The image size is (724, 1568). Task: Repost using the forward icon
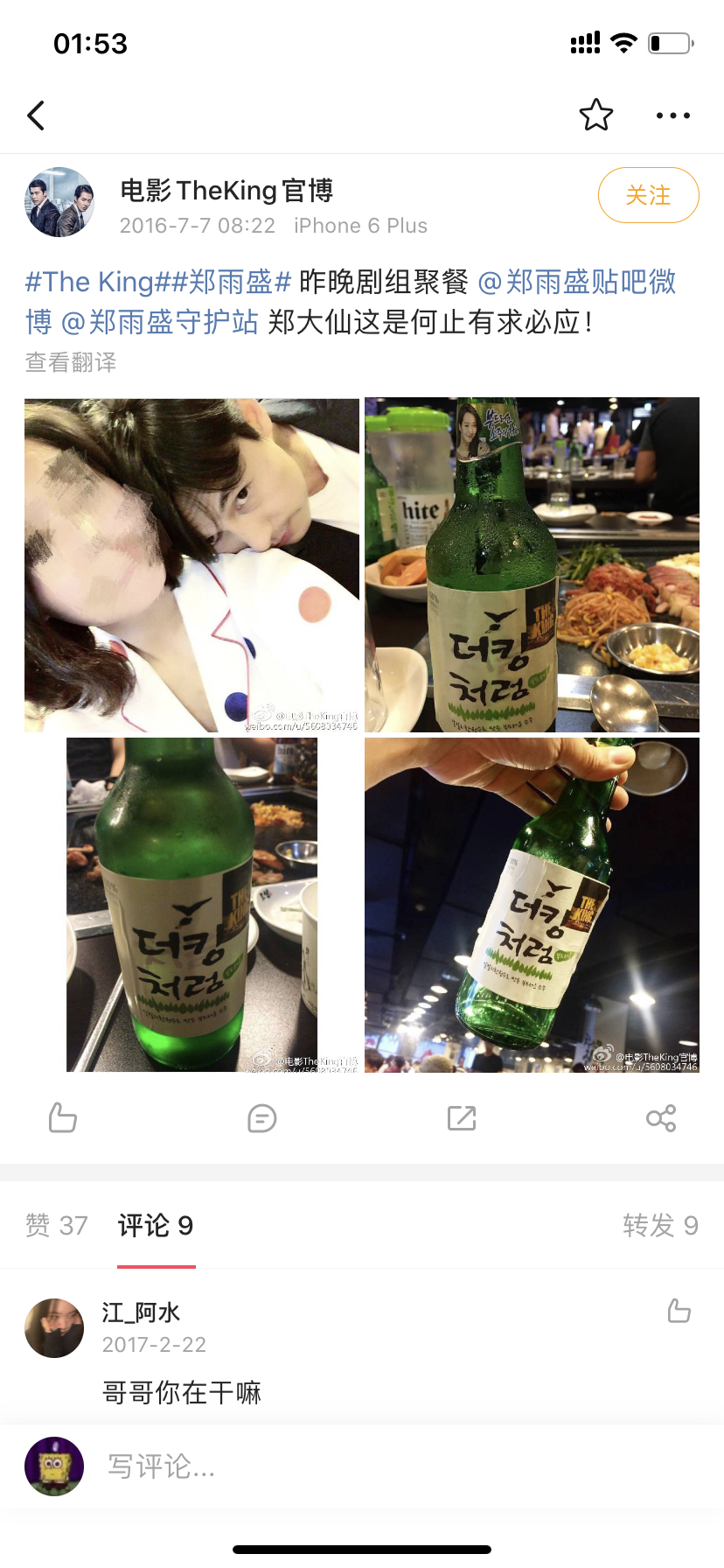pos(462,1117)
